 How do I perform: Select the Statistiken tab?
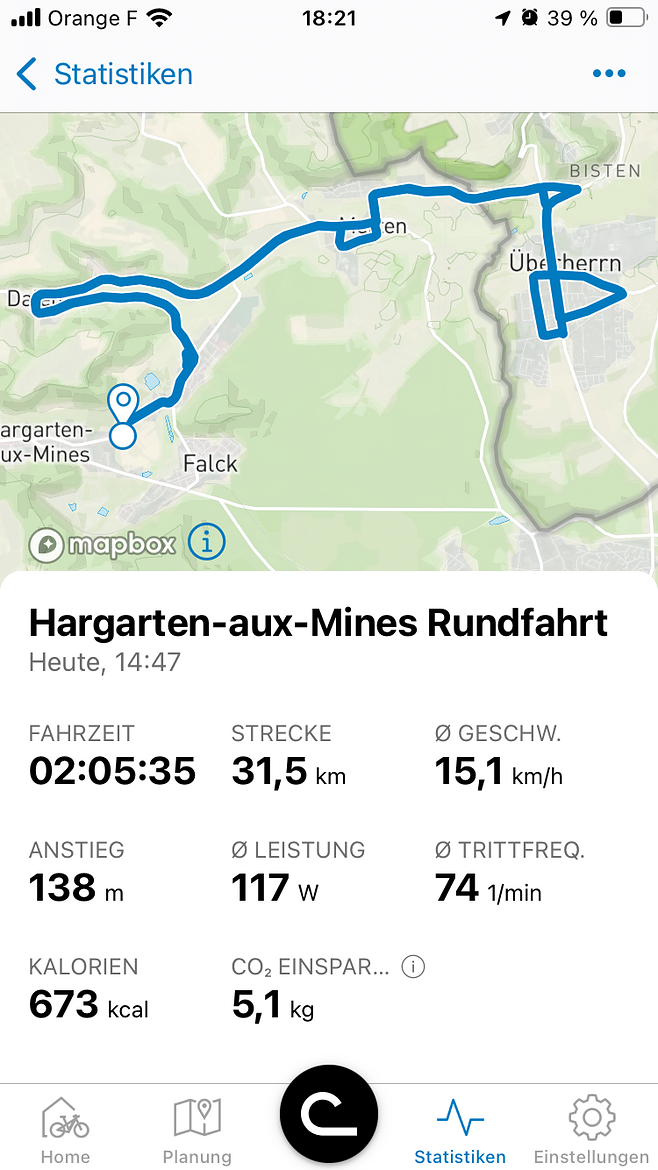pos(460,1130)
